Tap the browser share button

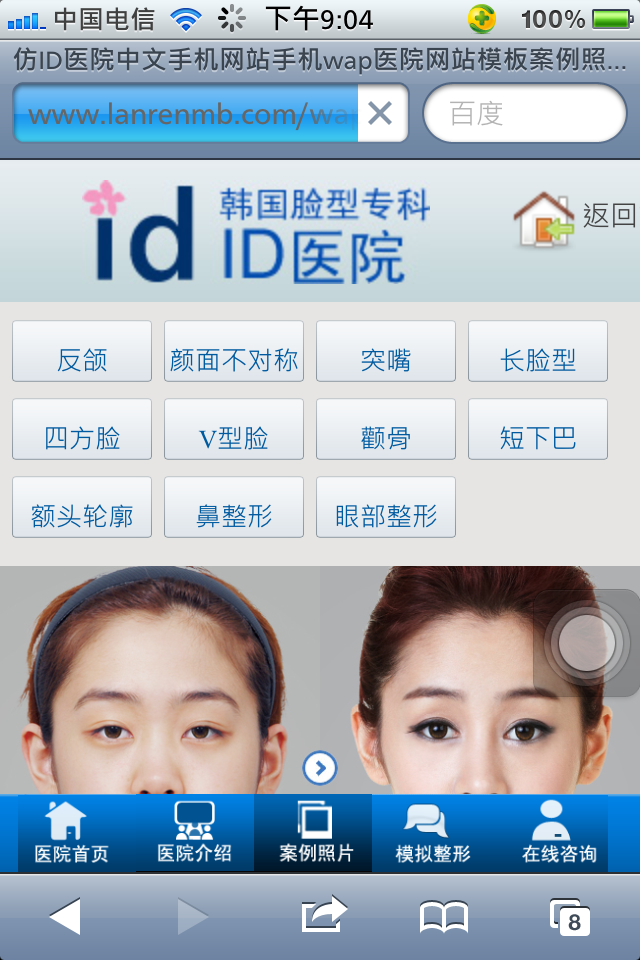pyautogui.click(x=323, y=915)
